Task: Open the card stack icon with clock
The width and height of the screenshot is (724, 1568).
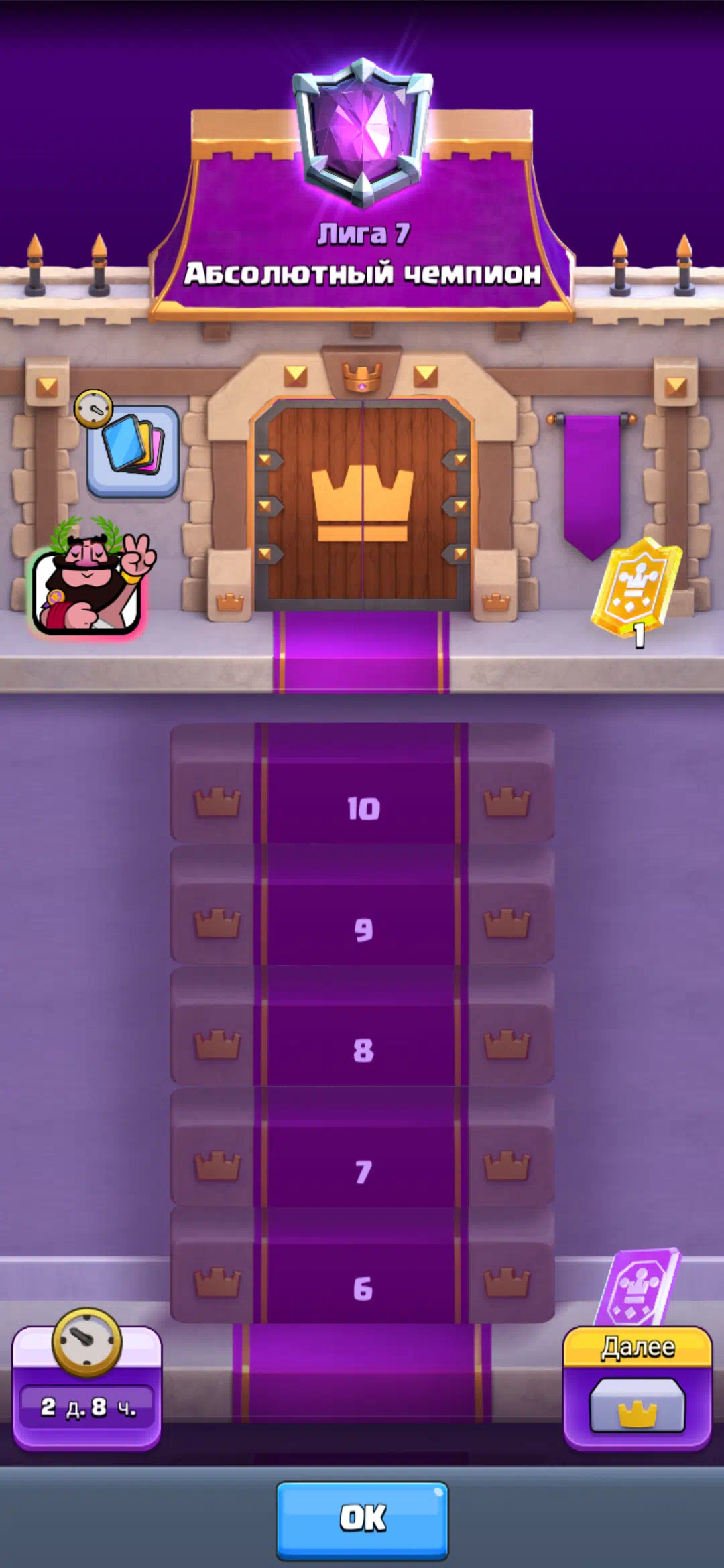Action: pos(133,449)
